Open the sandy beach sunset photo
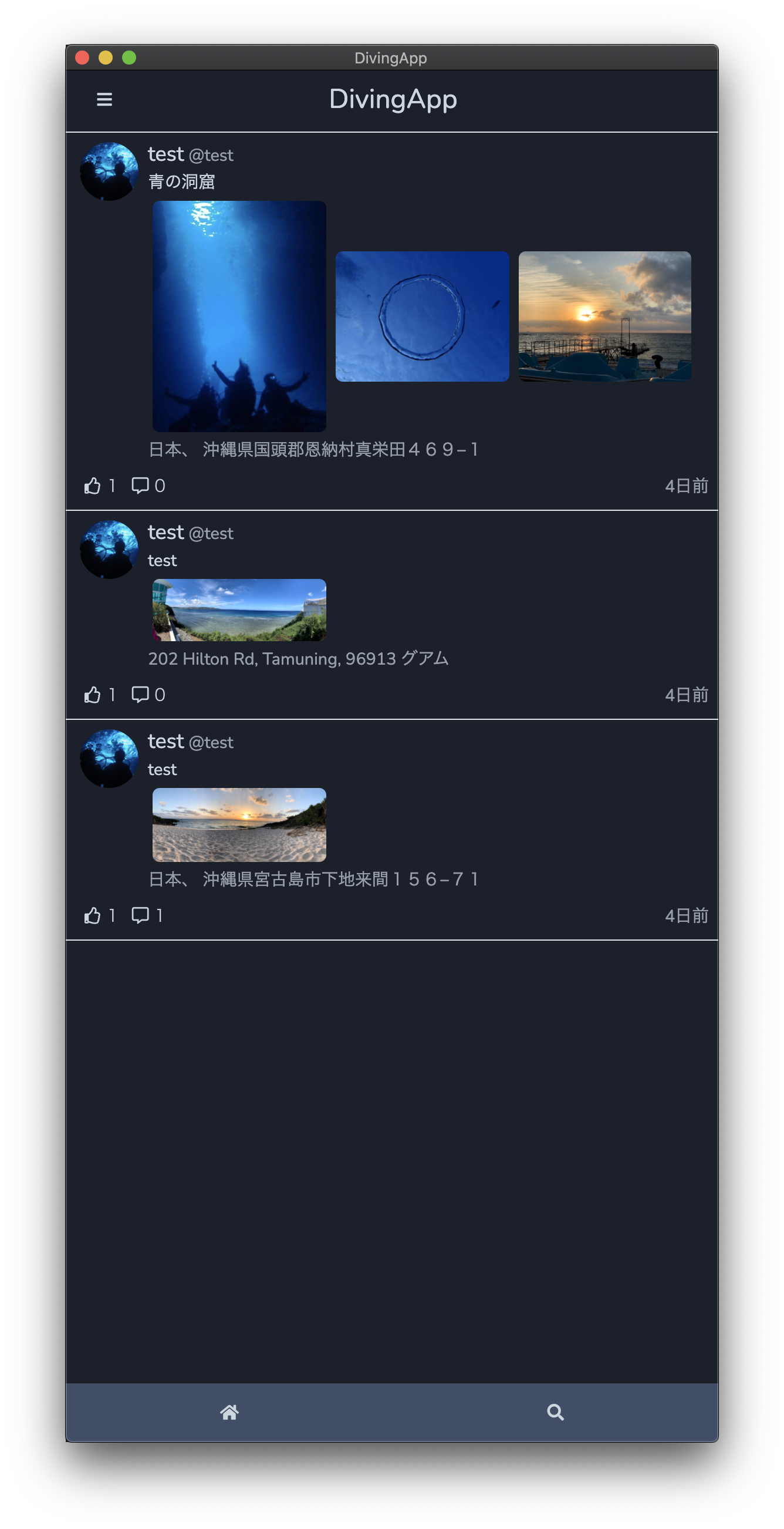This screenshot has height=1529, width=784. pyautogui.click(x=238, y=825)
